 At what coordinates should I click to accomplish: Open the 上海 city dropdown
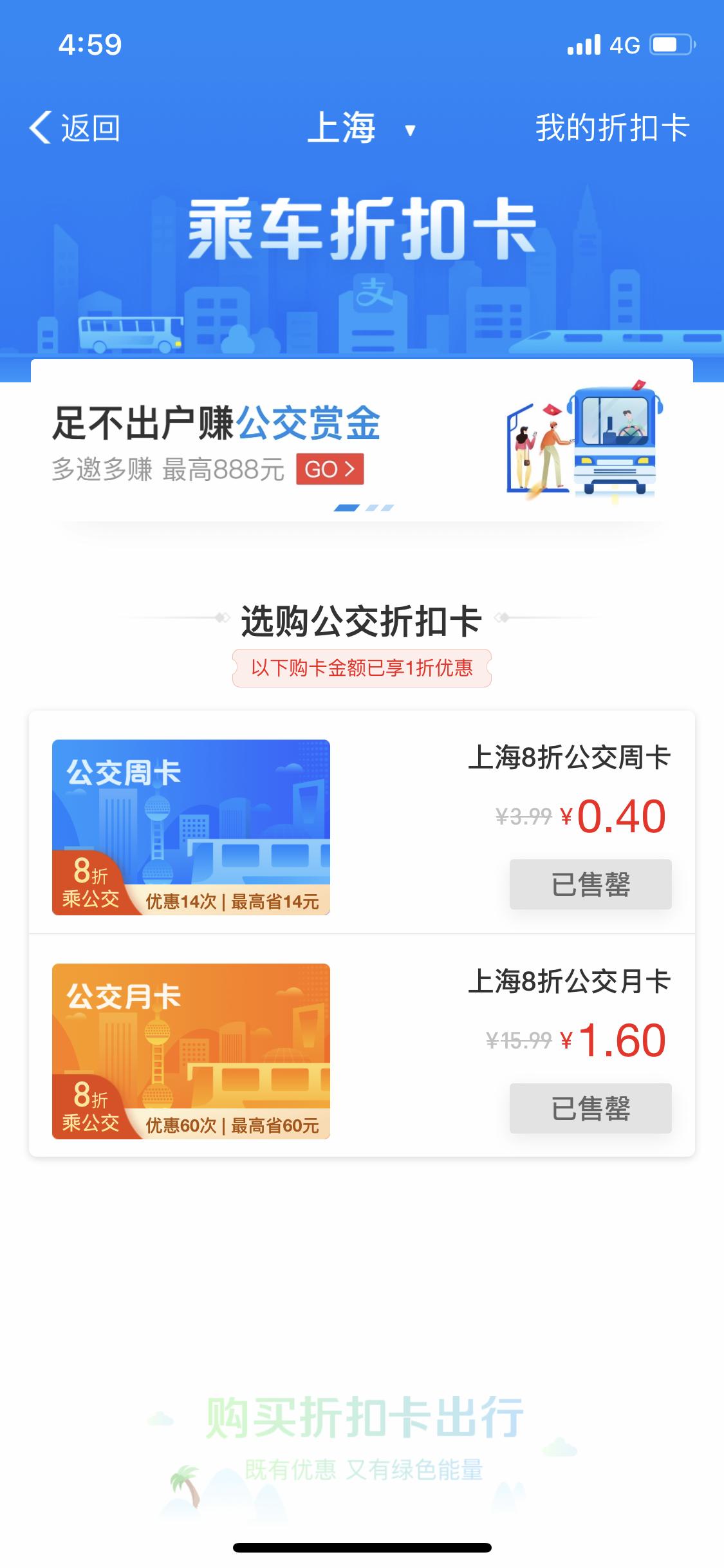361,127
